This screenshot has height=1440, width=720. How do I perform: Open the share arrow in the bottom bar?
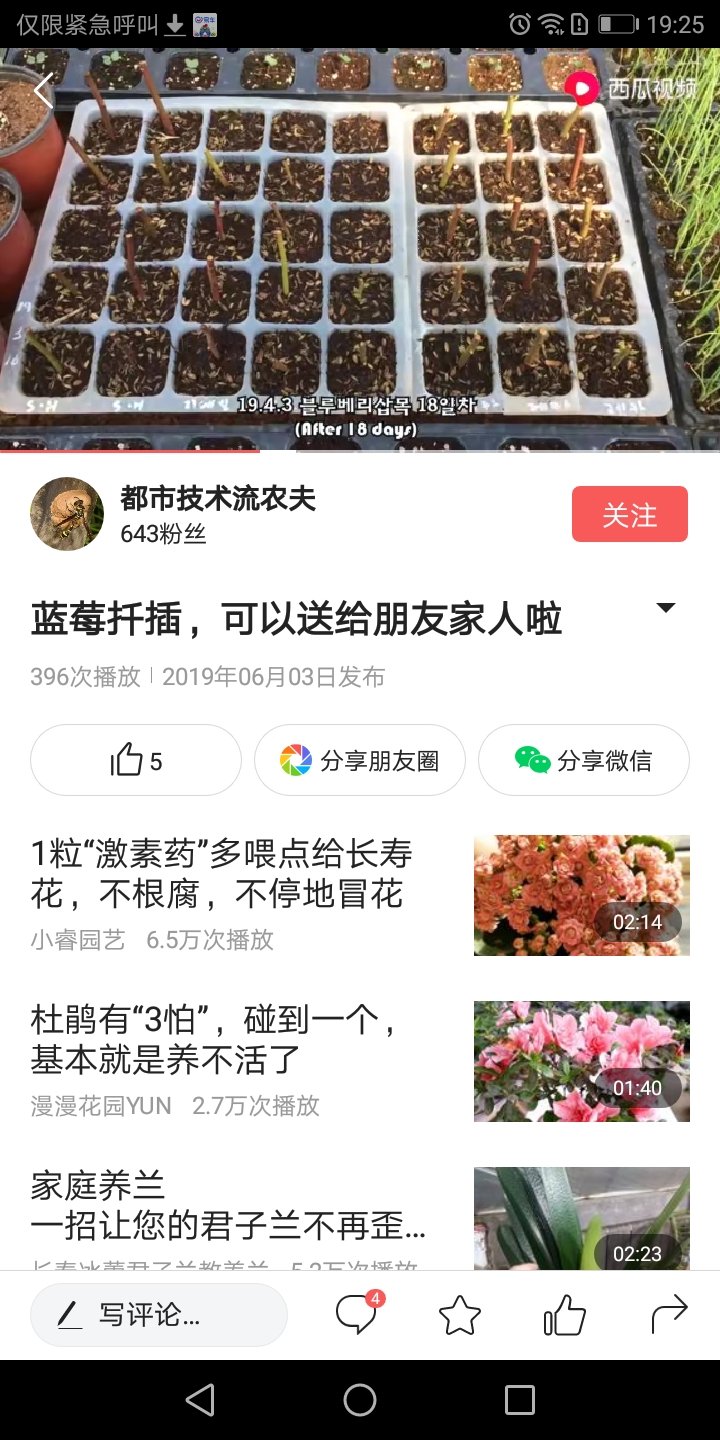click(669, 1315)
